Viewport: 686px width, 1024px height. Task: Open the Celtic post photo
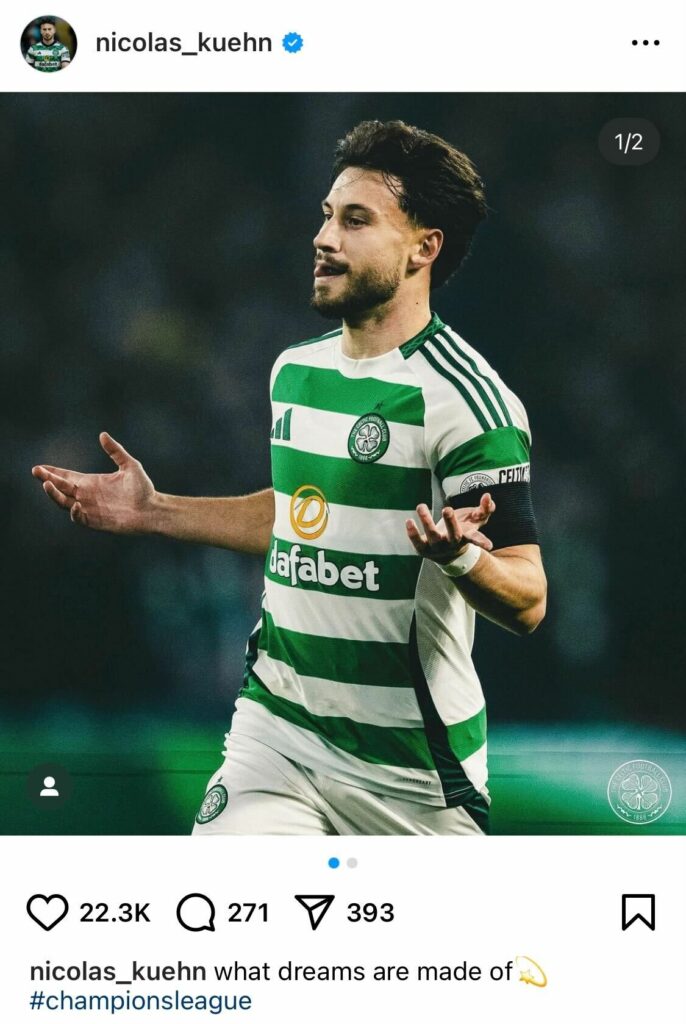pos(343,463)
